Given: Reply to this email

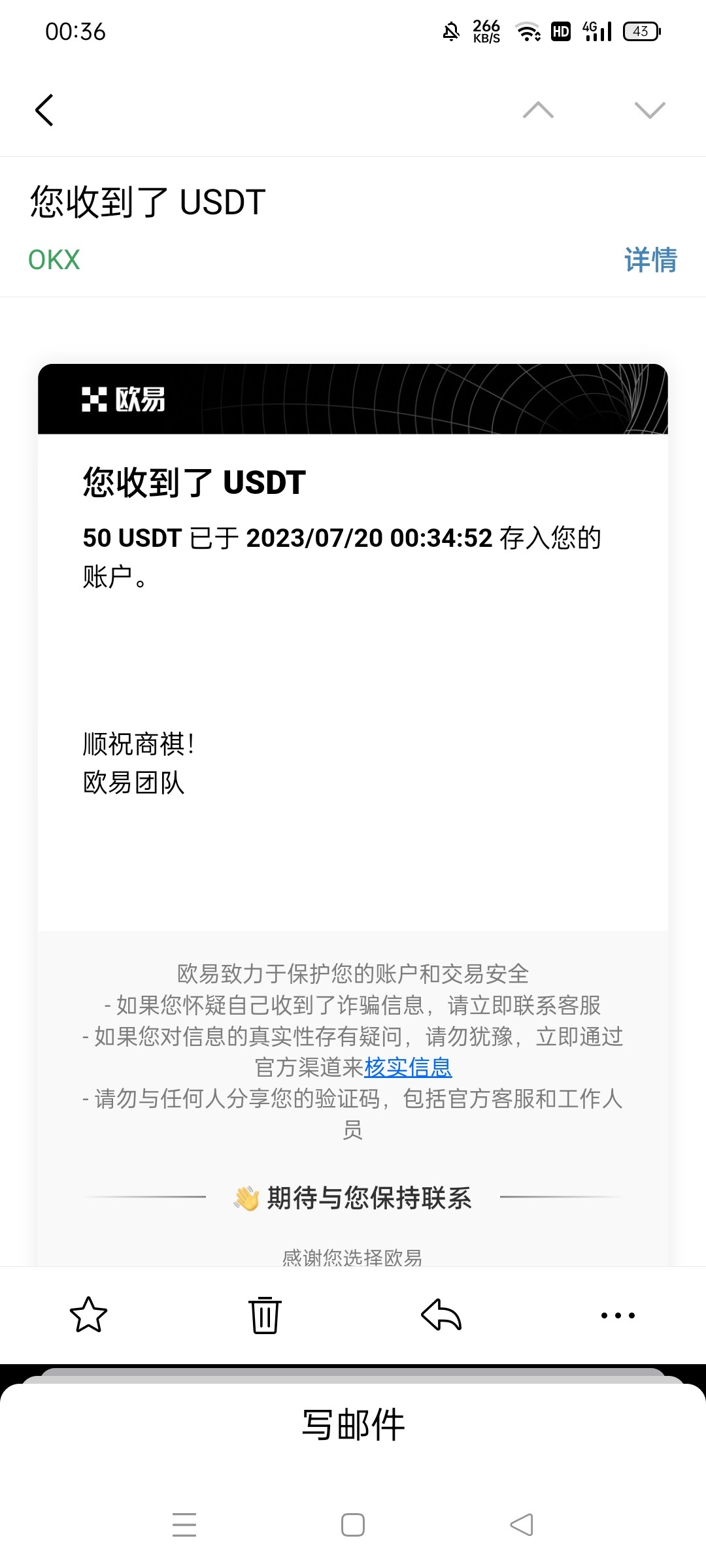Looking at the screenshot, I should click(x=441, y=1315).
